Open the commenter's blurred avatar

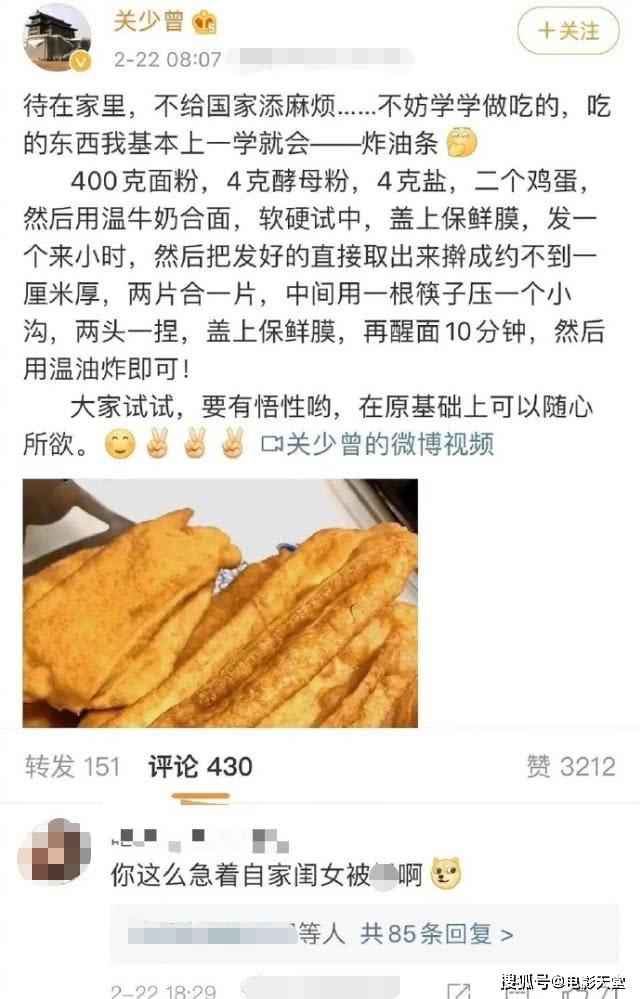(x=56, y=853)
